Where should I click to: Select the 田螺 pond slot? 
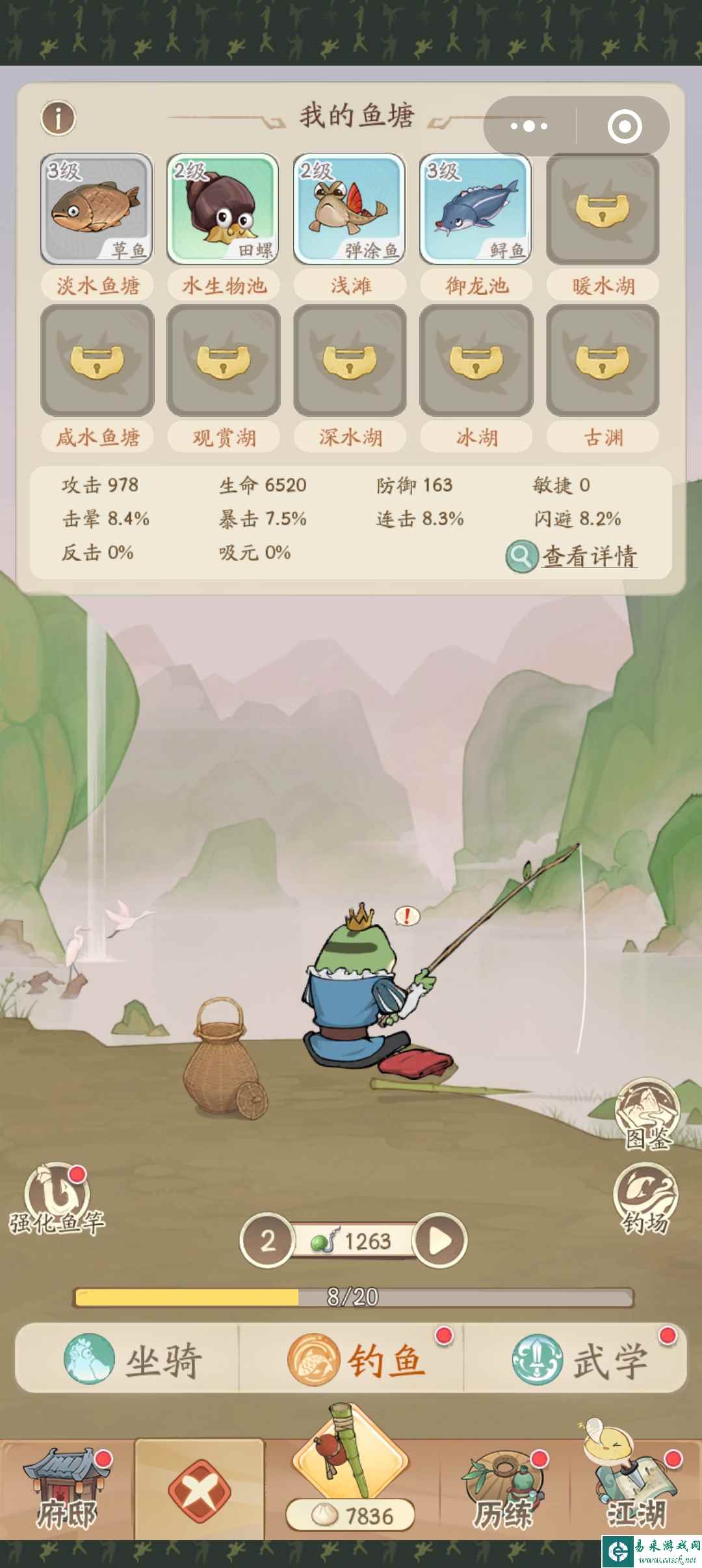tap(223, 209)
